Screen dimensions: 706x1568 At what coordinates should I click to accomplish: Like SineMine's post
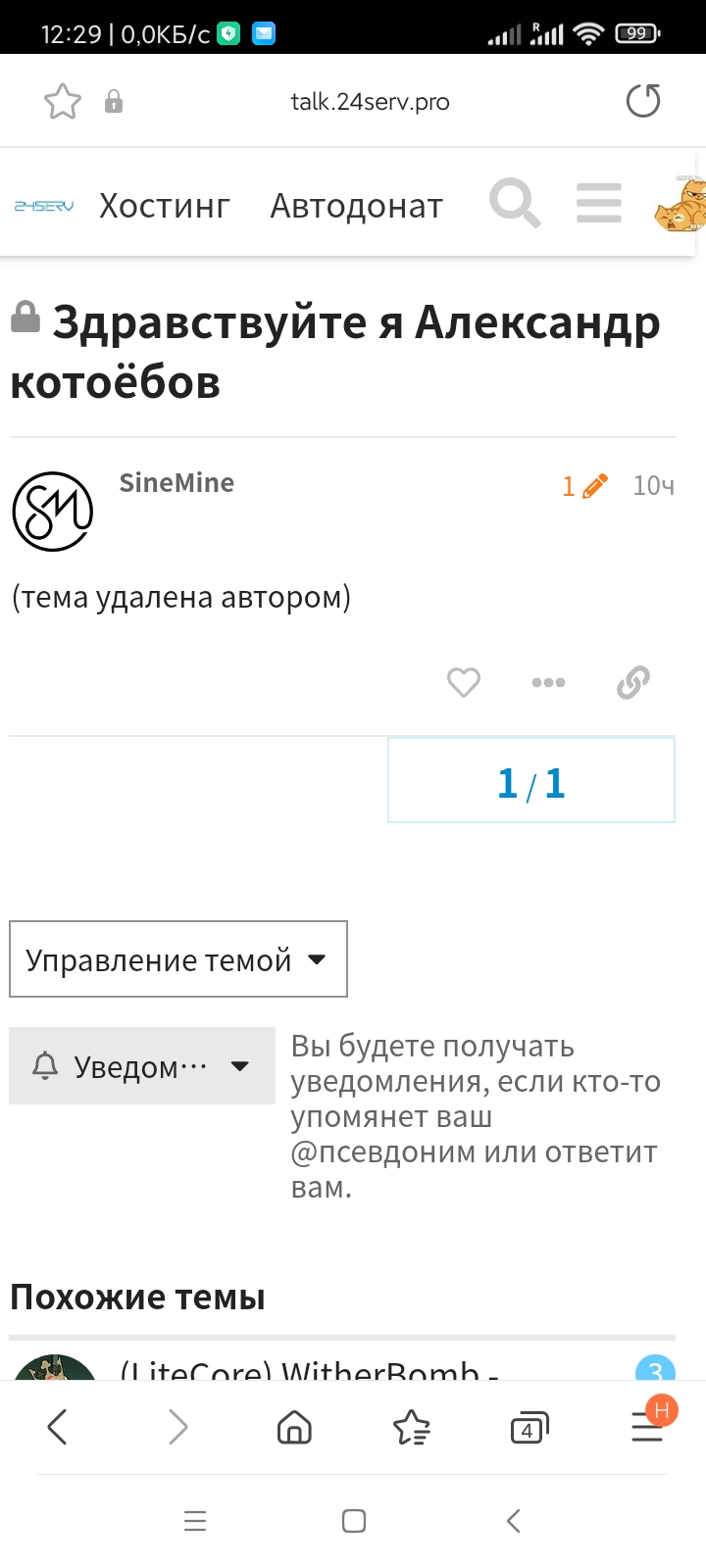click(x=464, y=682)
